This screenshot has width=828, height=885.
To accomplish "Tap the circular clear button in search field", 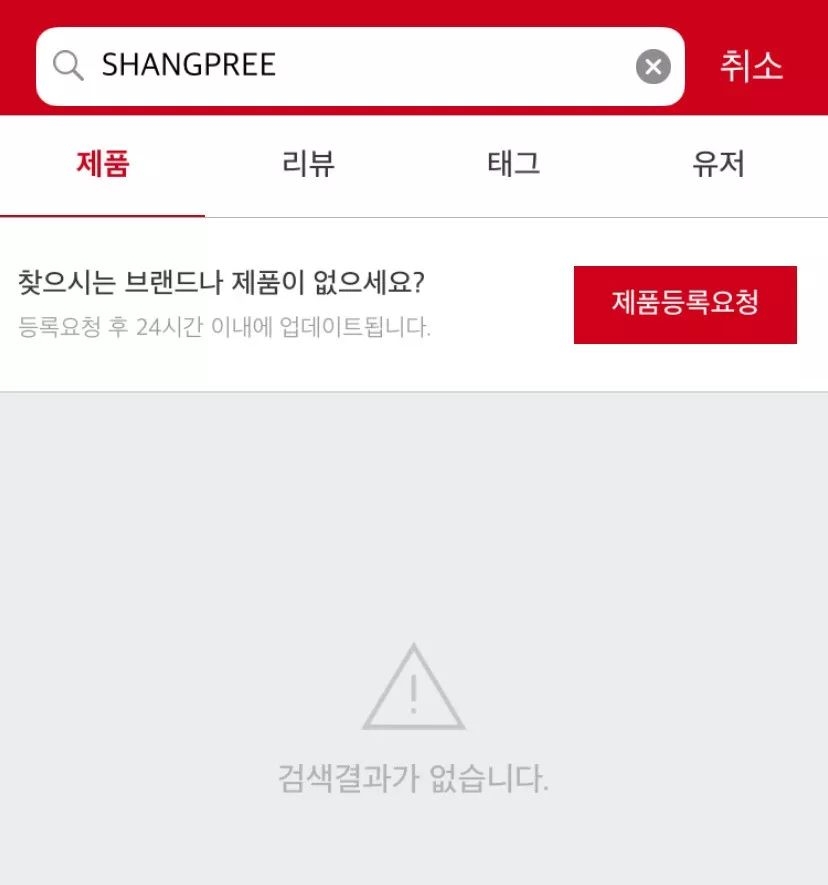I will [654, 65].
